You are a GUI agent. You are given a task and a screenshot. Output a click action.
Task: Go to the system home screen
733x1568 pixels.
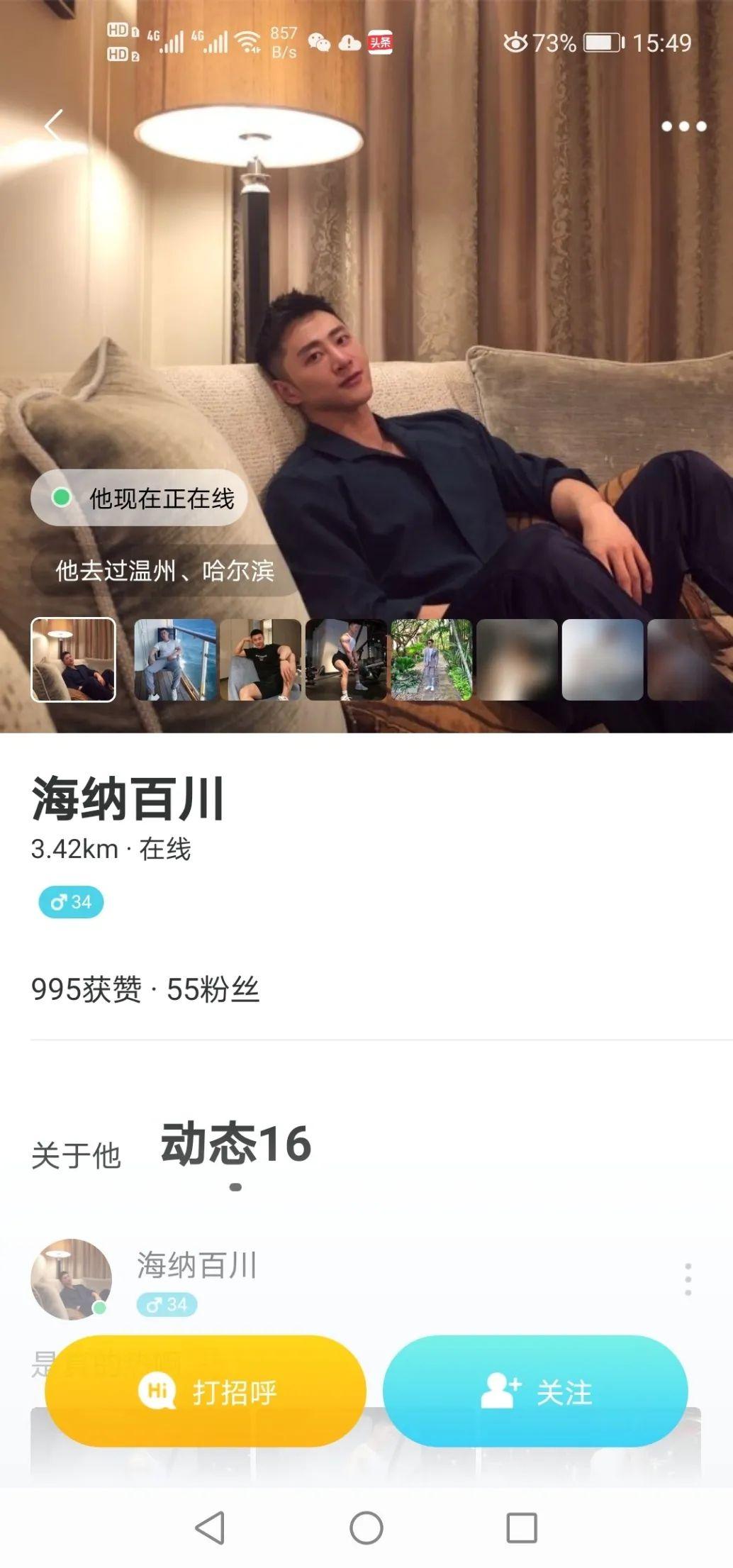coord(366,1527)
